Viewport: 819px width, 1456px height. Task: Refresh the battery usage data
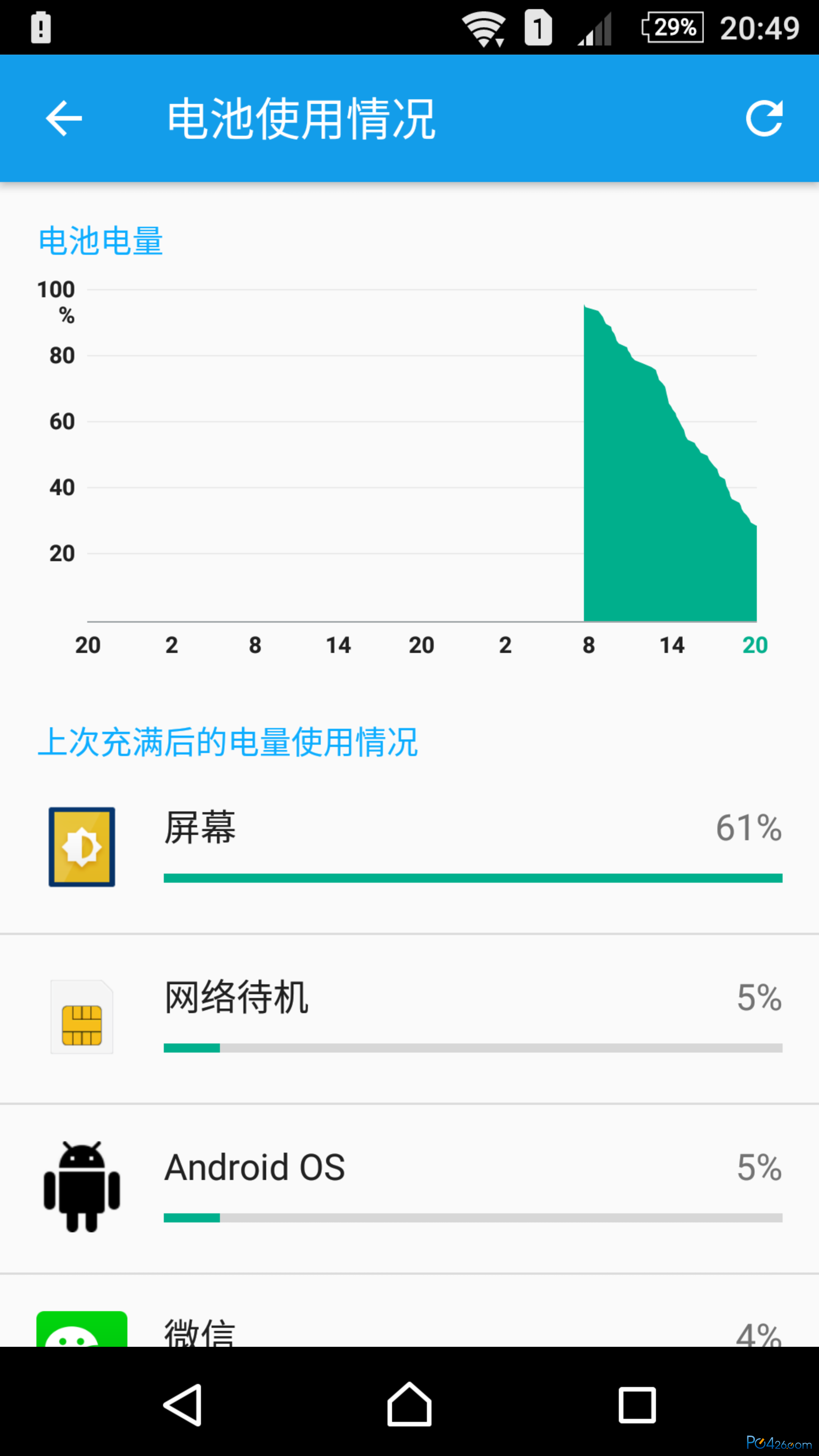[764, 118]
